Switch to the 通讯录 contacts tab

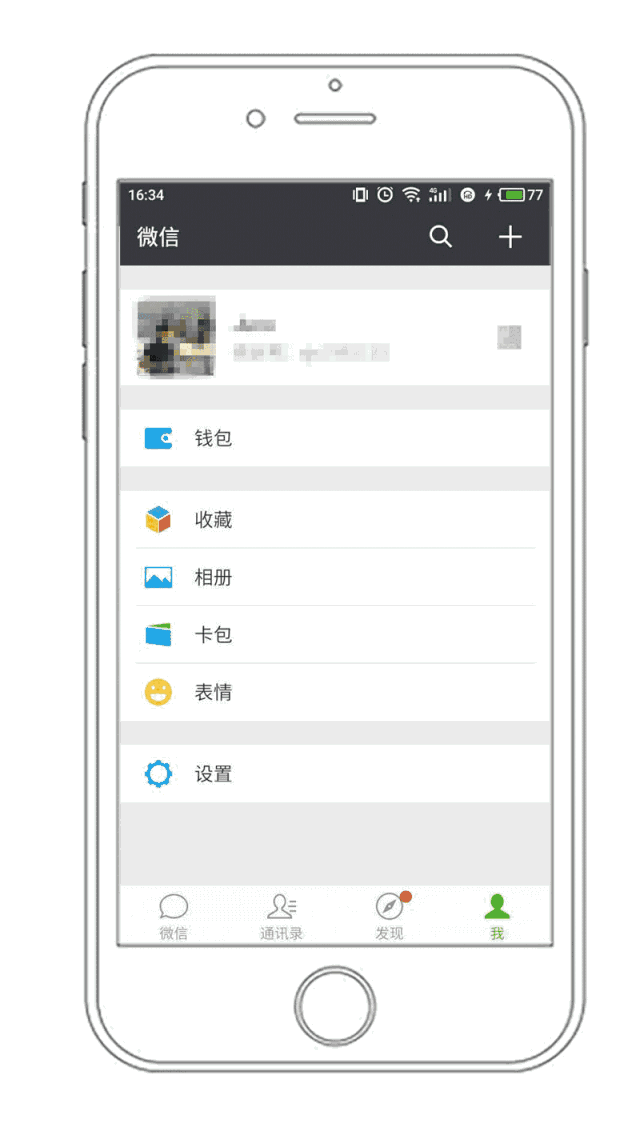coord(281,916)
